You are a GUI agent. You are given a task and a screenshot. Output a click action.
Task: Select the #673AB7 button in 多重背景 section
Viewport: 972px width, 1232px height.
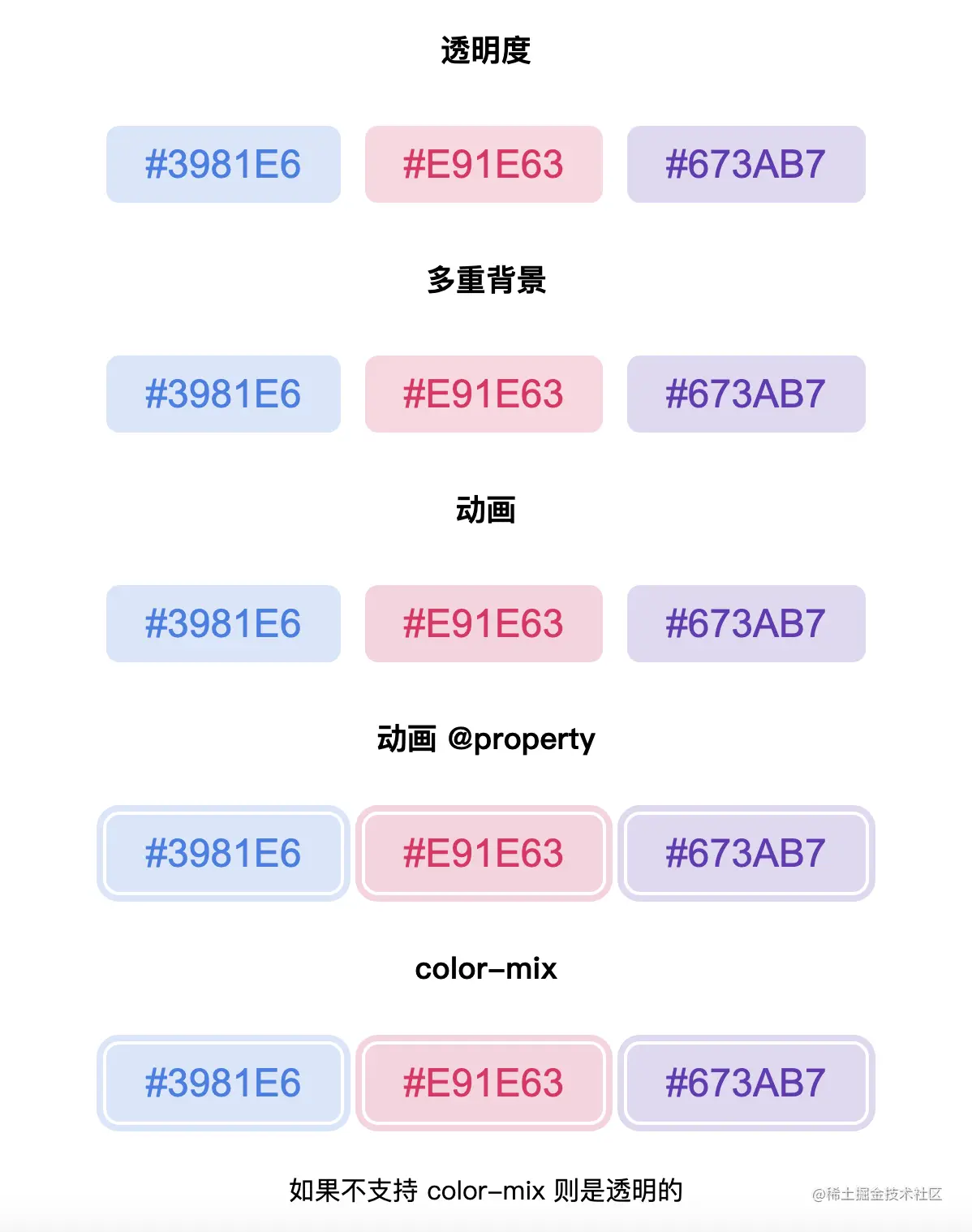pos(746,394)
